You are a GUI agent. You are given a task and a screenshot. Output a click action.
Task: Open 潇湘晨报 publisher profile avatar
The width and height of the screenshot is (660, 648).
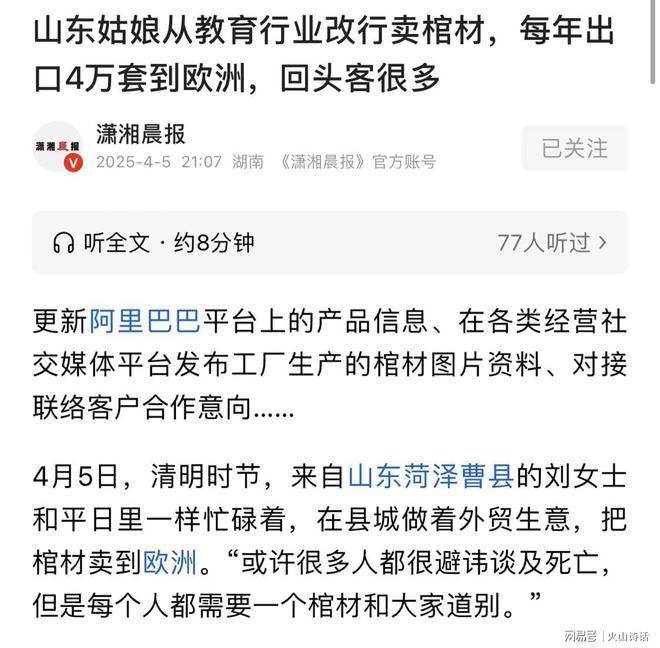point(57,146)
